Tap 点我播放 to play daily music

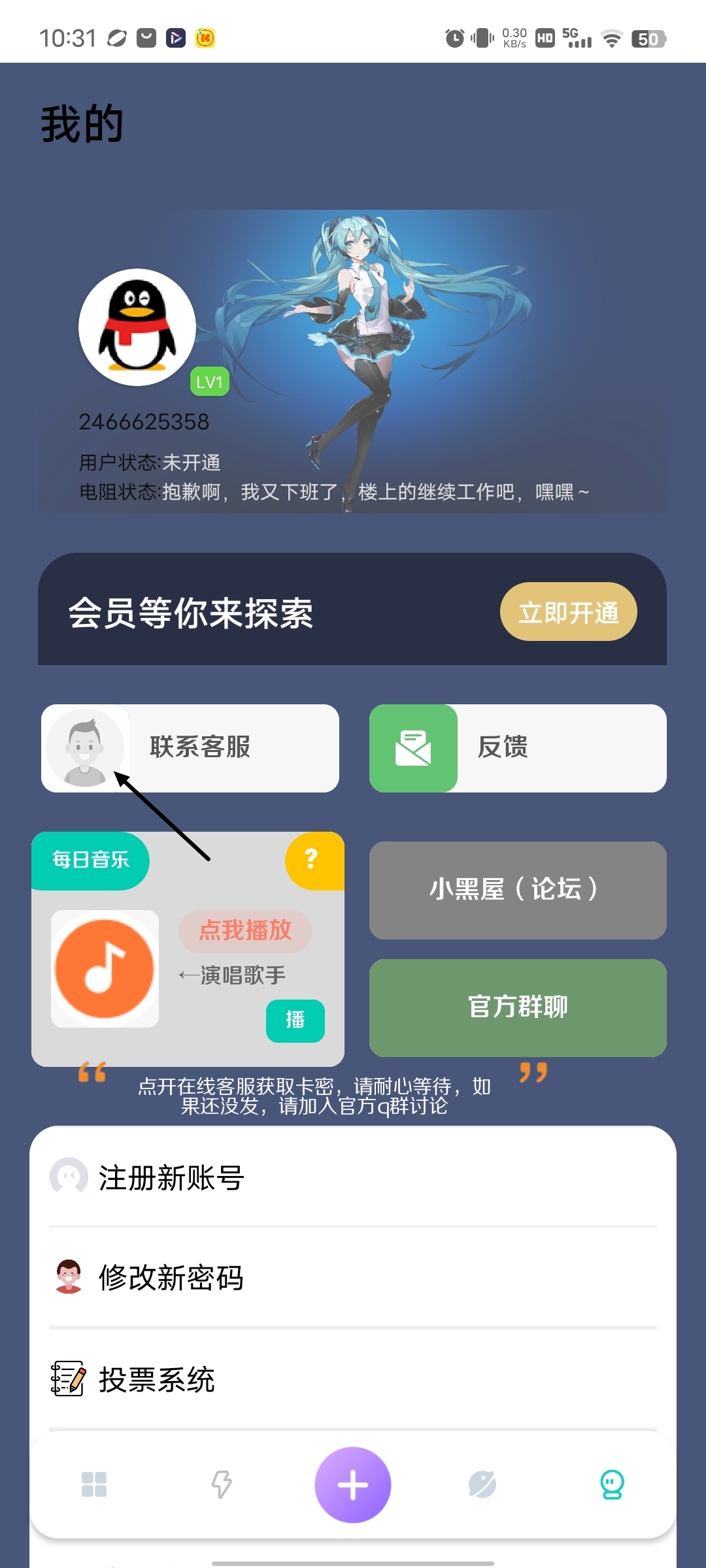point(245,930)
